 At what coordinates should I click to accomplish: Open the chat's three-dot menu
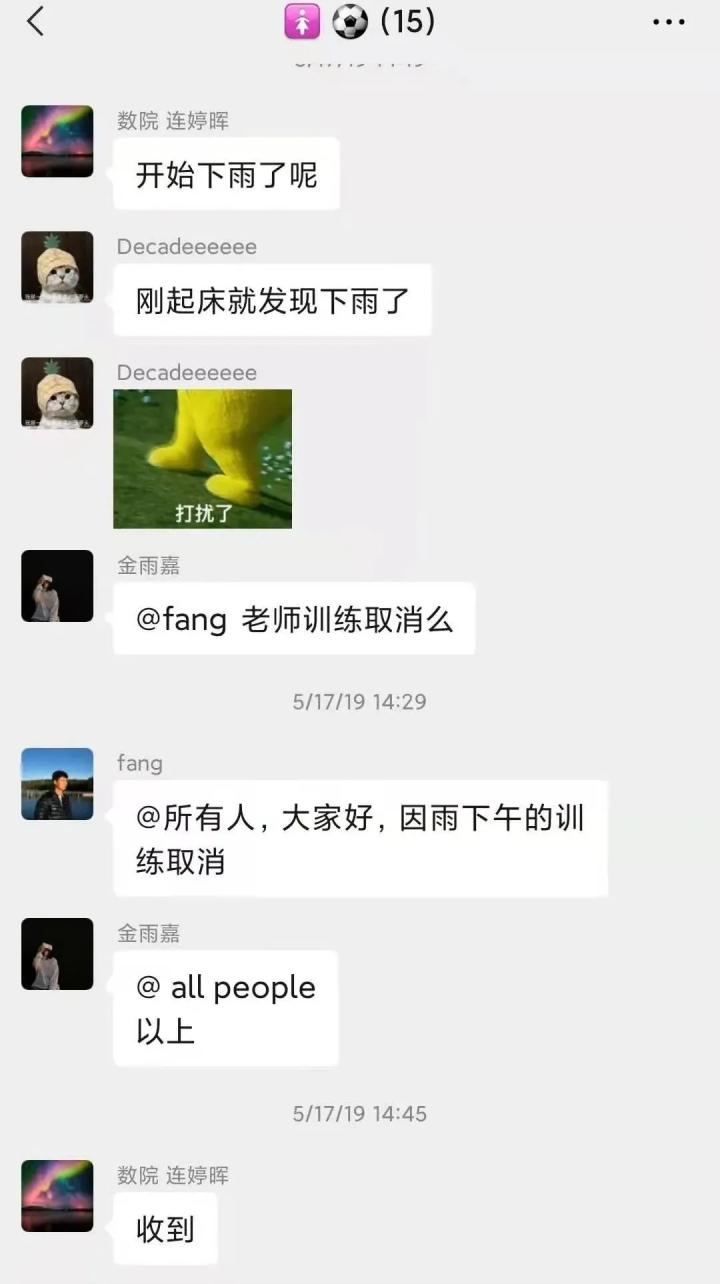click(x=668, y=22)
